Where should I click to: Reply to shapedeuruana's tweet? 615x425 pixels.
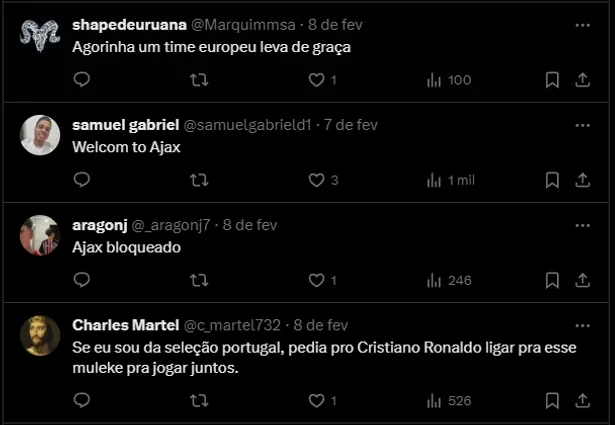82,80
